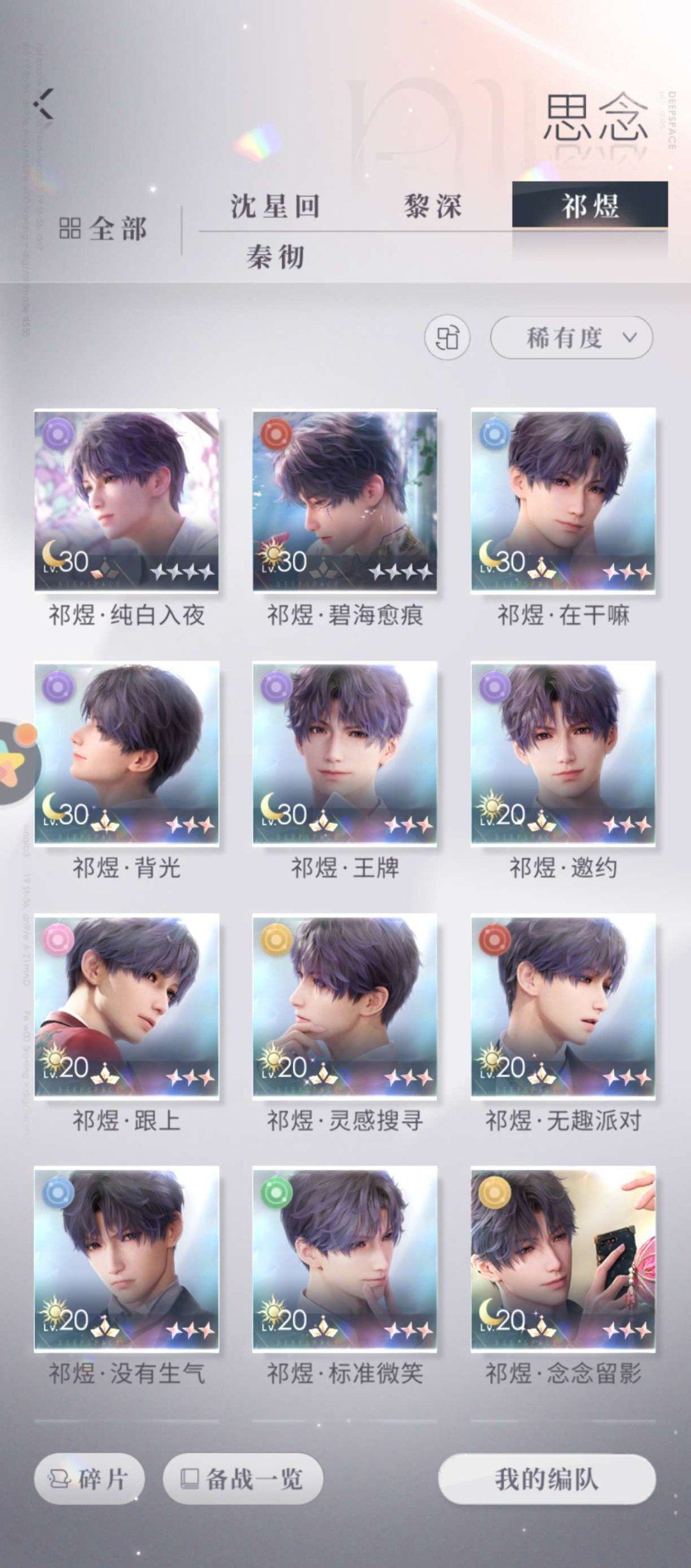This screenshot has width=691, height=1568.
Task: Select the 秦彻 tab
Action: (x=275, y=257)
